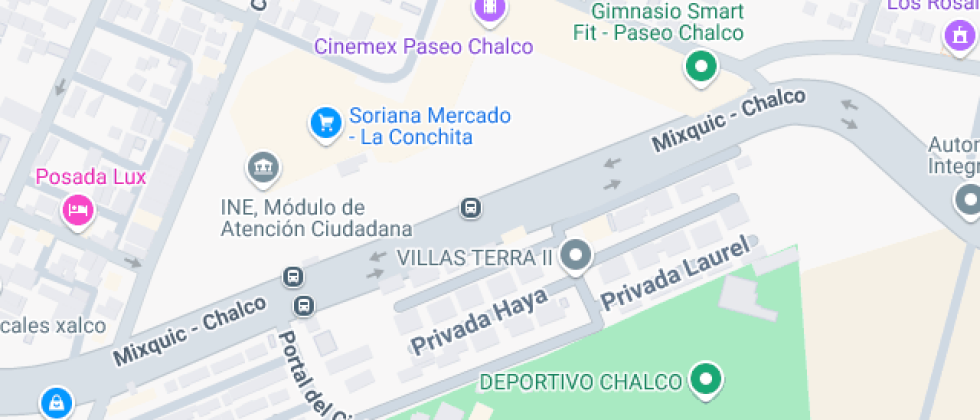Open the Soriana Mercado La Conchita marker
This screenshot has height=420, width=980.
point(325,123)
